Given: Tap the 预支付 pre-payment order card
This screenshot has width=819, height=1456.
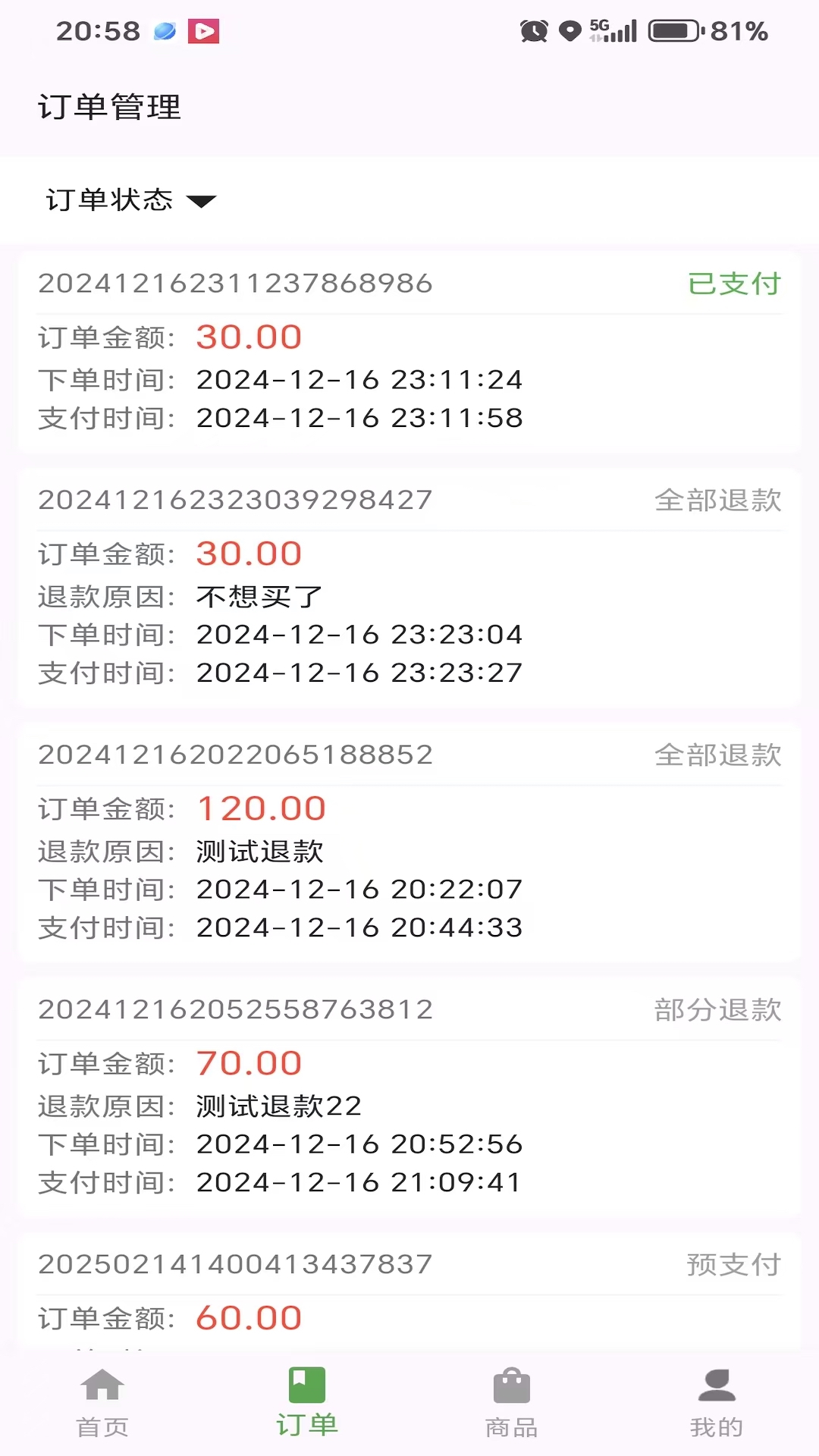Looking at the screenshot, I should tap(409, 1289).
